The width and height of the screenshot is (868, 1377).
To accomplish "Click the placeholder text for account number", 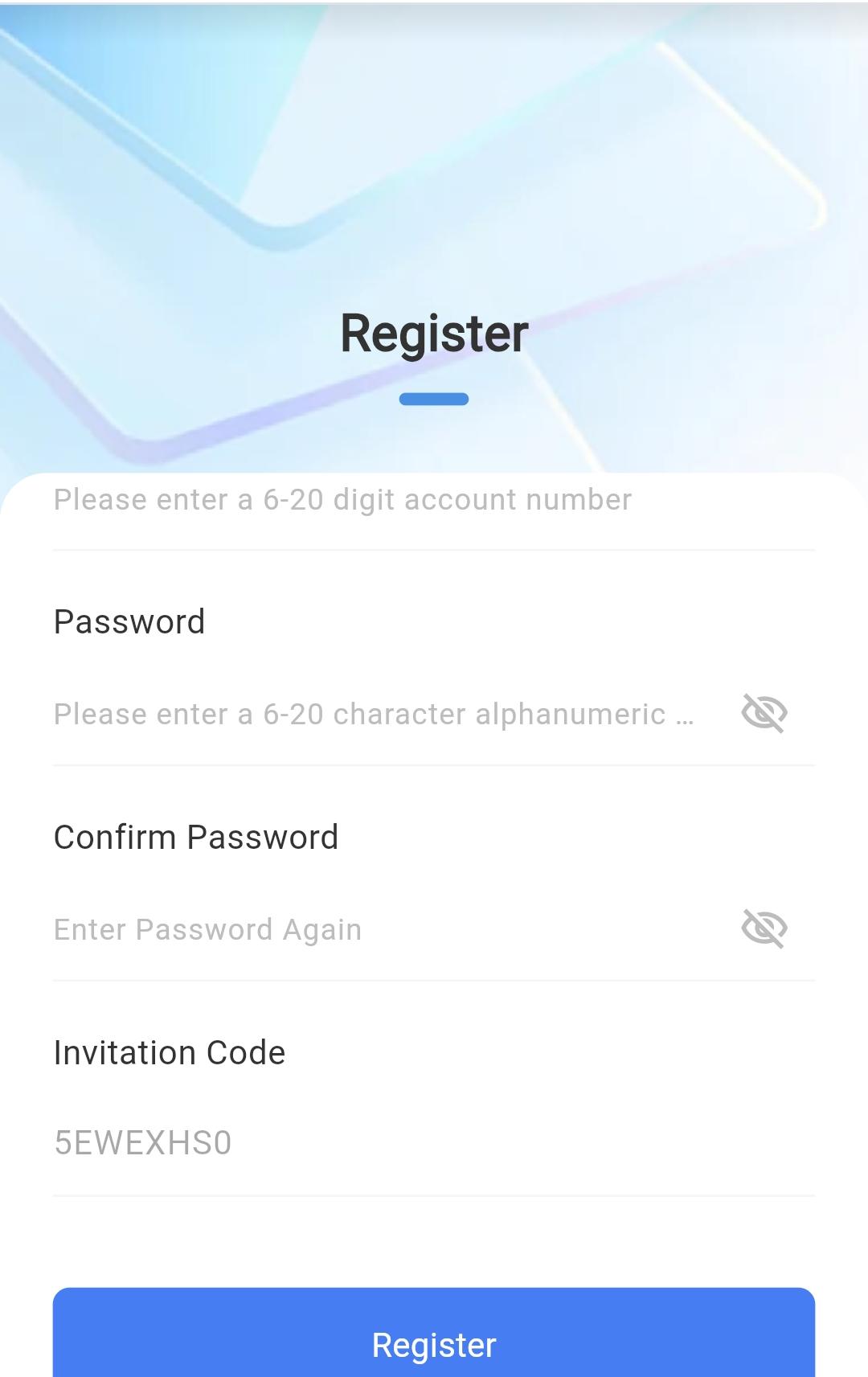I will click(342, 499).
